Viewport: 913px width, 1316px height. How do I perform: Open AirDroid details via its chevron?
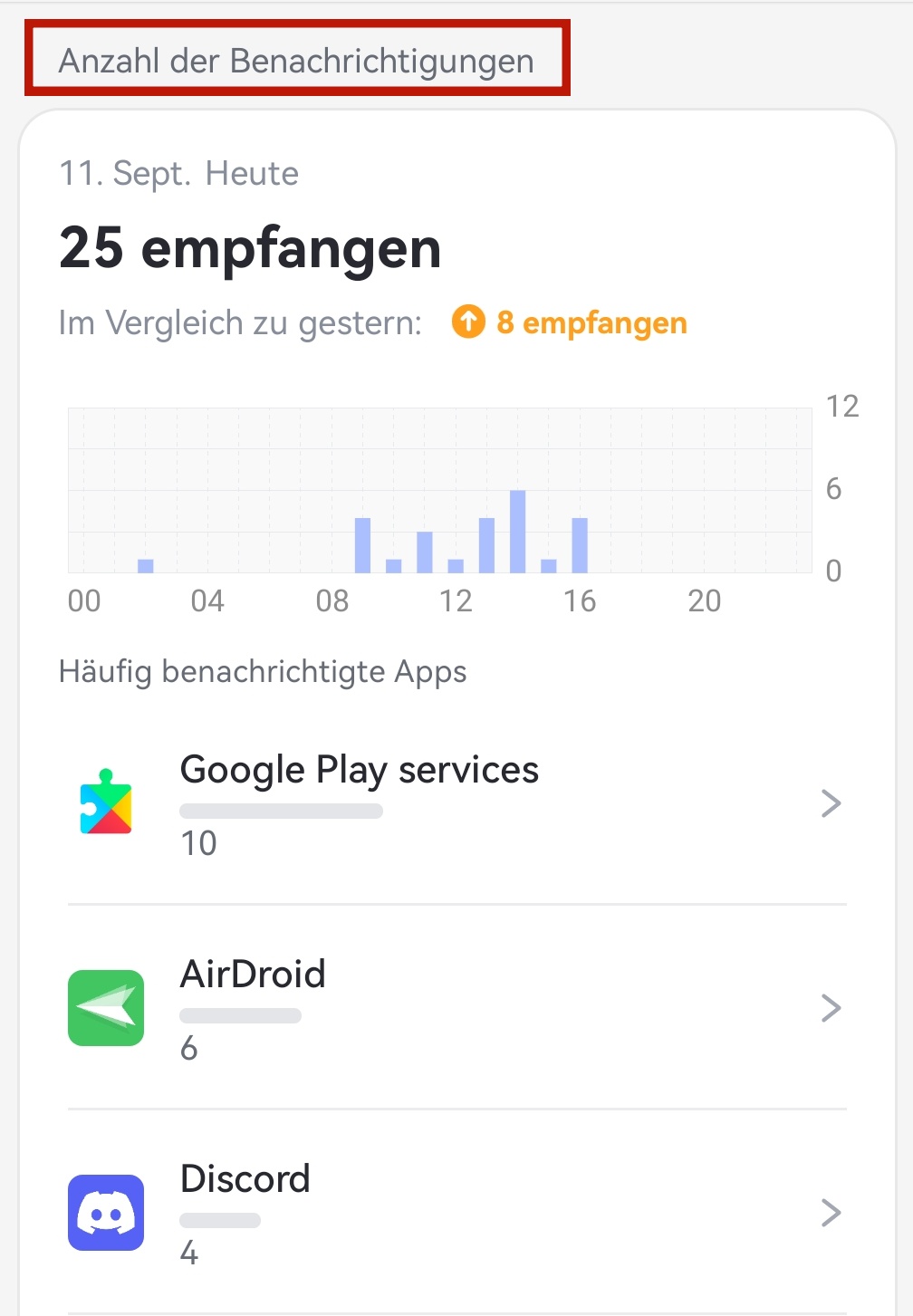coord(831,1007)
